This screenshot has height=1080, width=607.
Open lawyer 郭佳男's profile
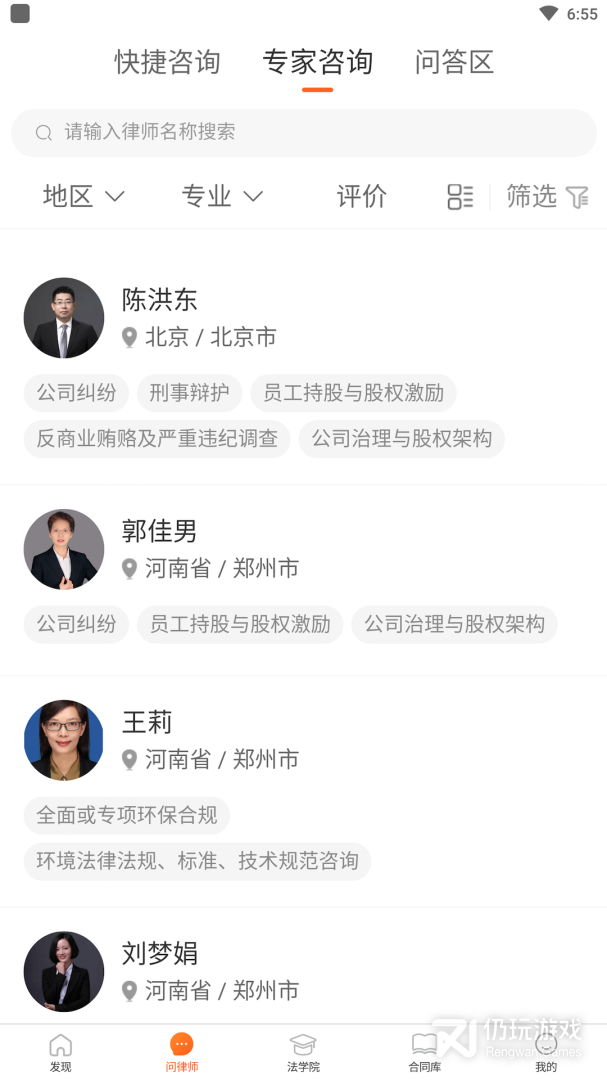tap(160, 531)
